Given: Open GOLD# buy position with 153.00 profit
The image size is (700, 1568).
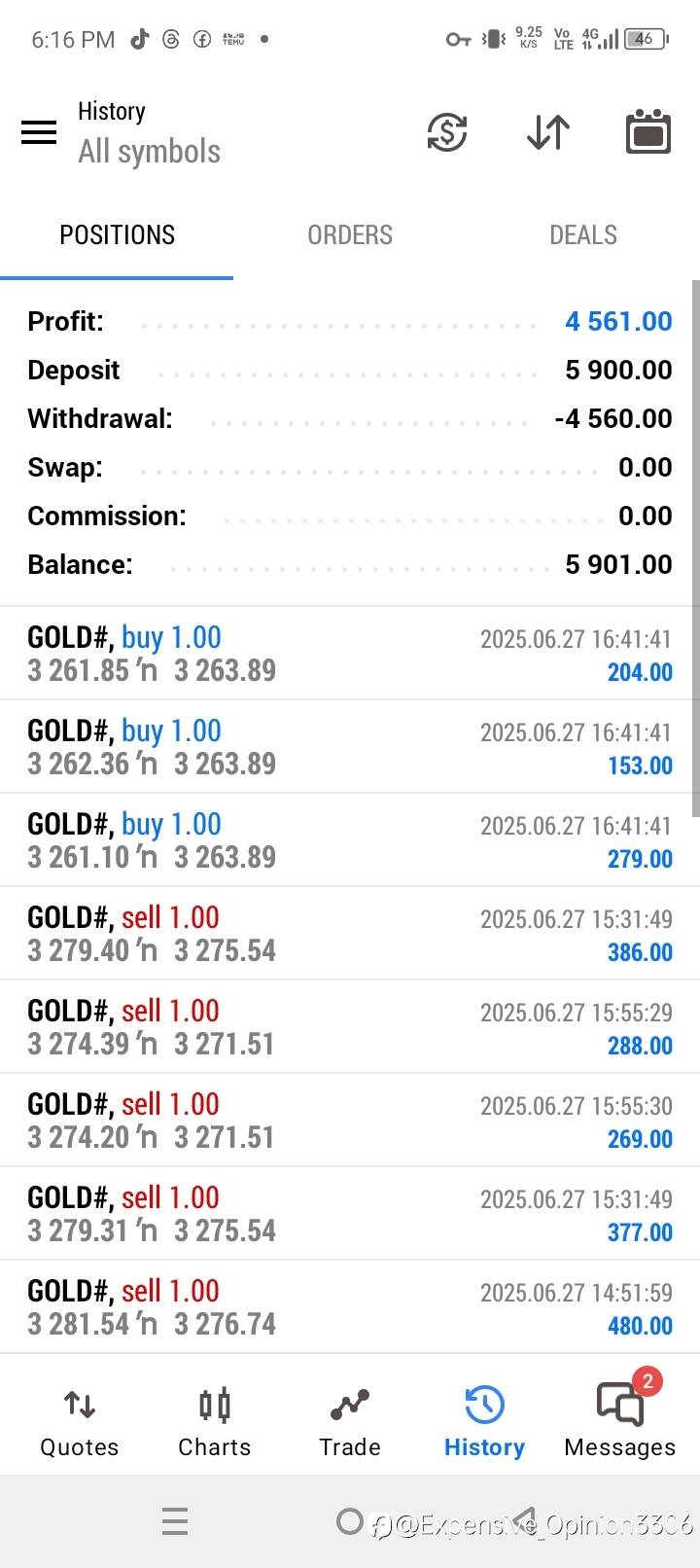Looking at the screenshot, I should coord(350,746).
